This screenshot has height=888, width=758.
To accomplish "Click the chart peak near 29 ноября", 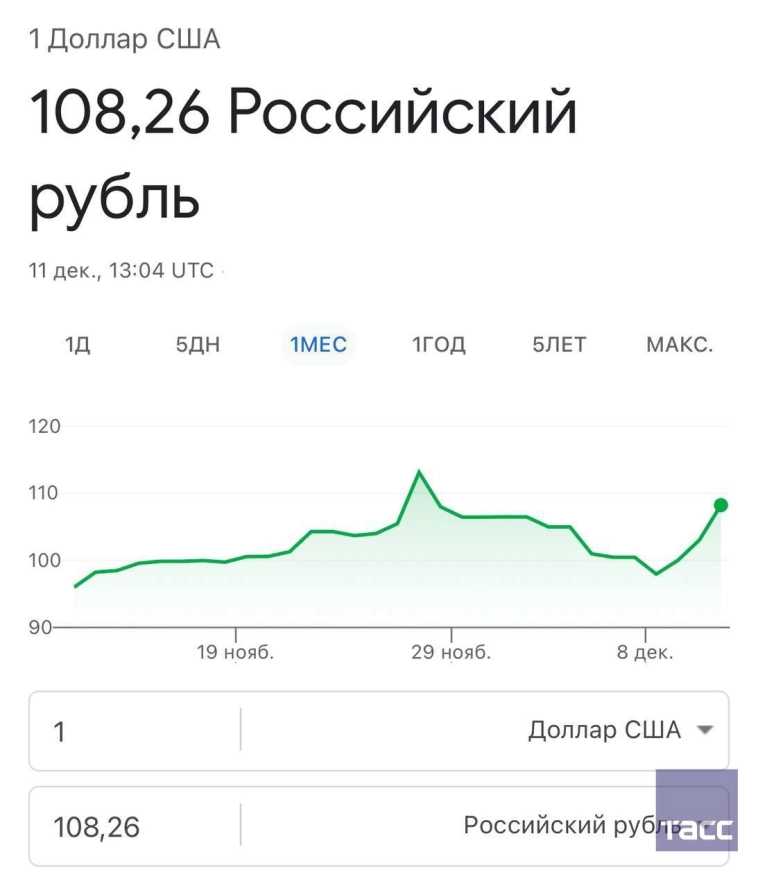I will click(x=418, y=468).
